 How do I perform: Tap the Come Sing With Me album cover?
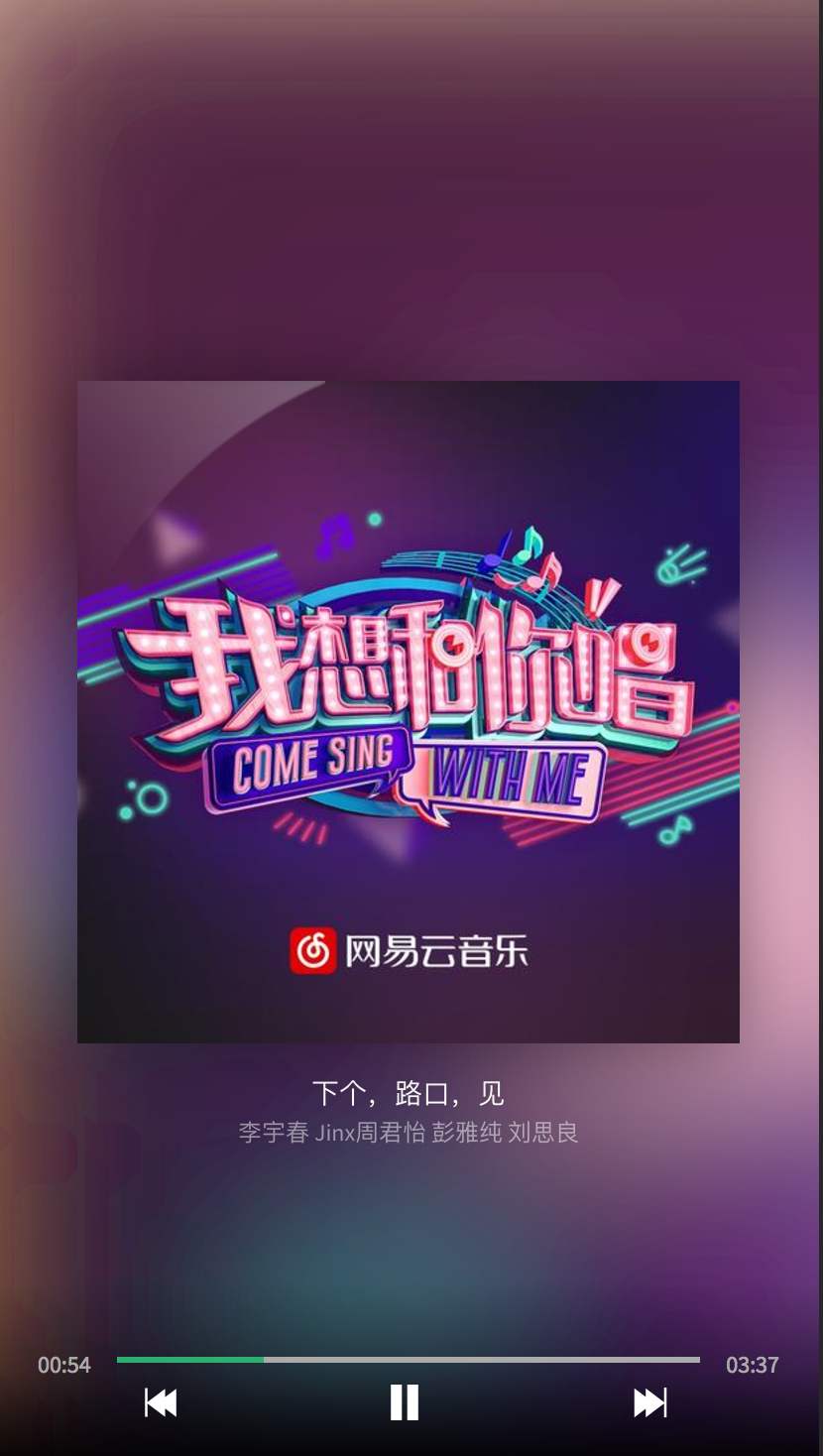[409, 711]
